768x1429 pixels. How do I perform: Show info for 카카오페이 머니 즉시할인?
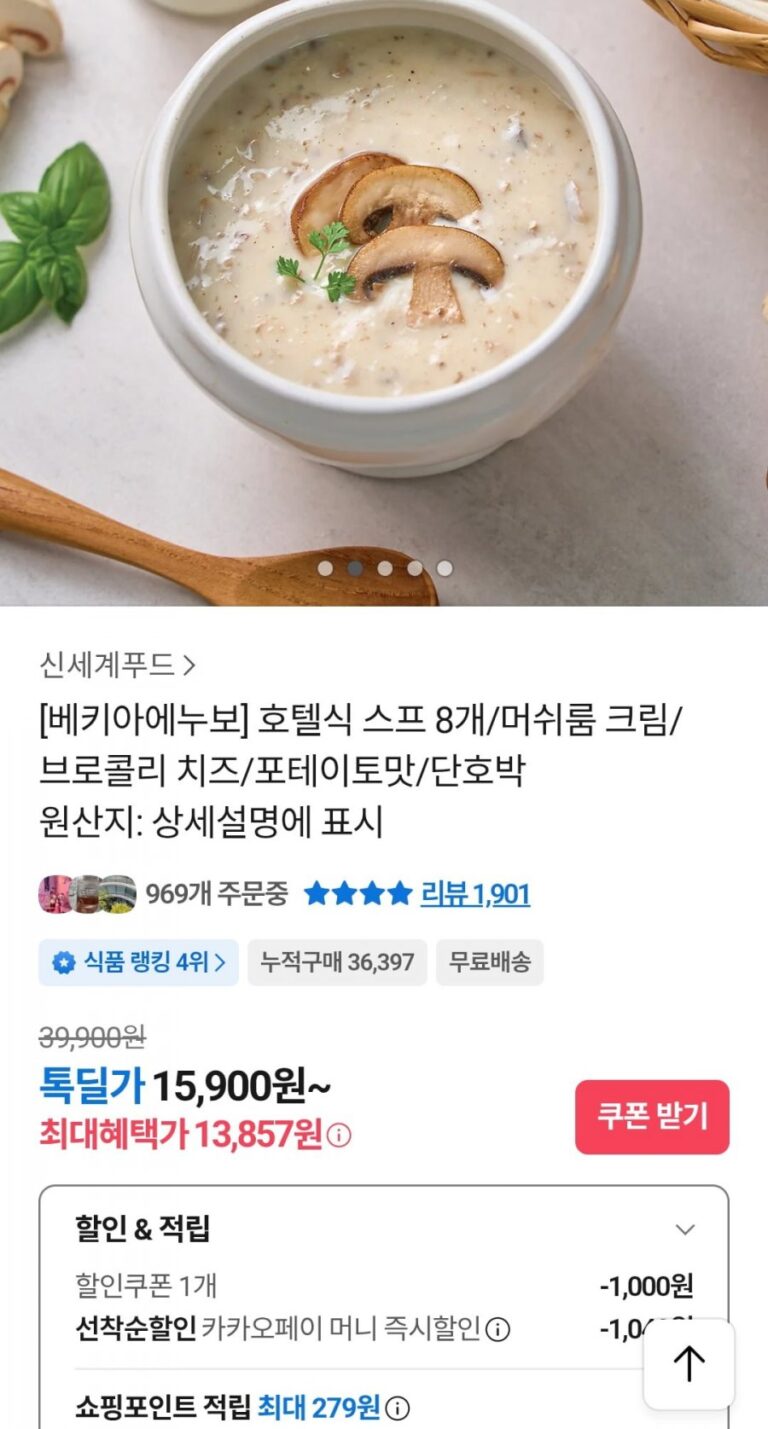coord(497,1329)
